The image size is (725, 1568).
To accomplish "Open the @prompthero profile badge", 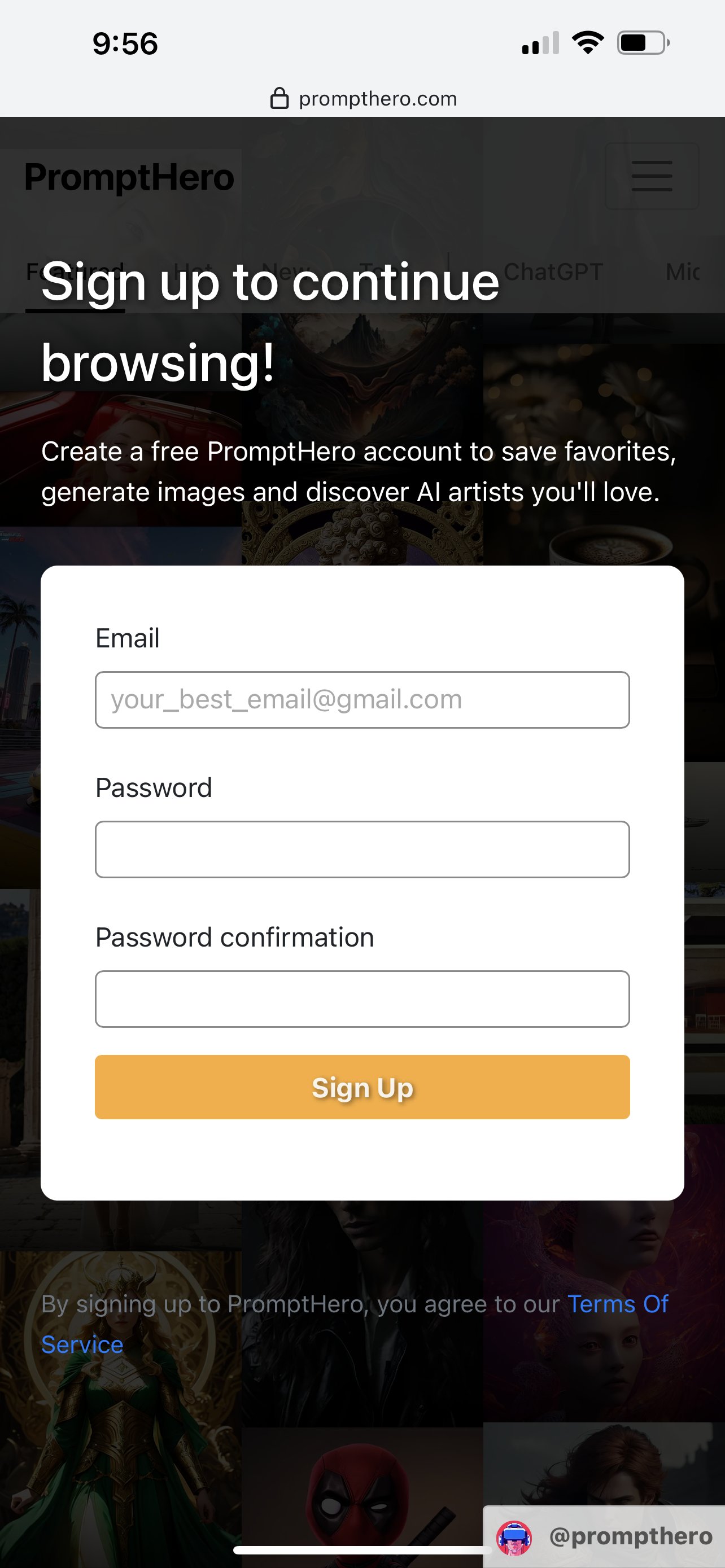I will (x=605, y=1536).
